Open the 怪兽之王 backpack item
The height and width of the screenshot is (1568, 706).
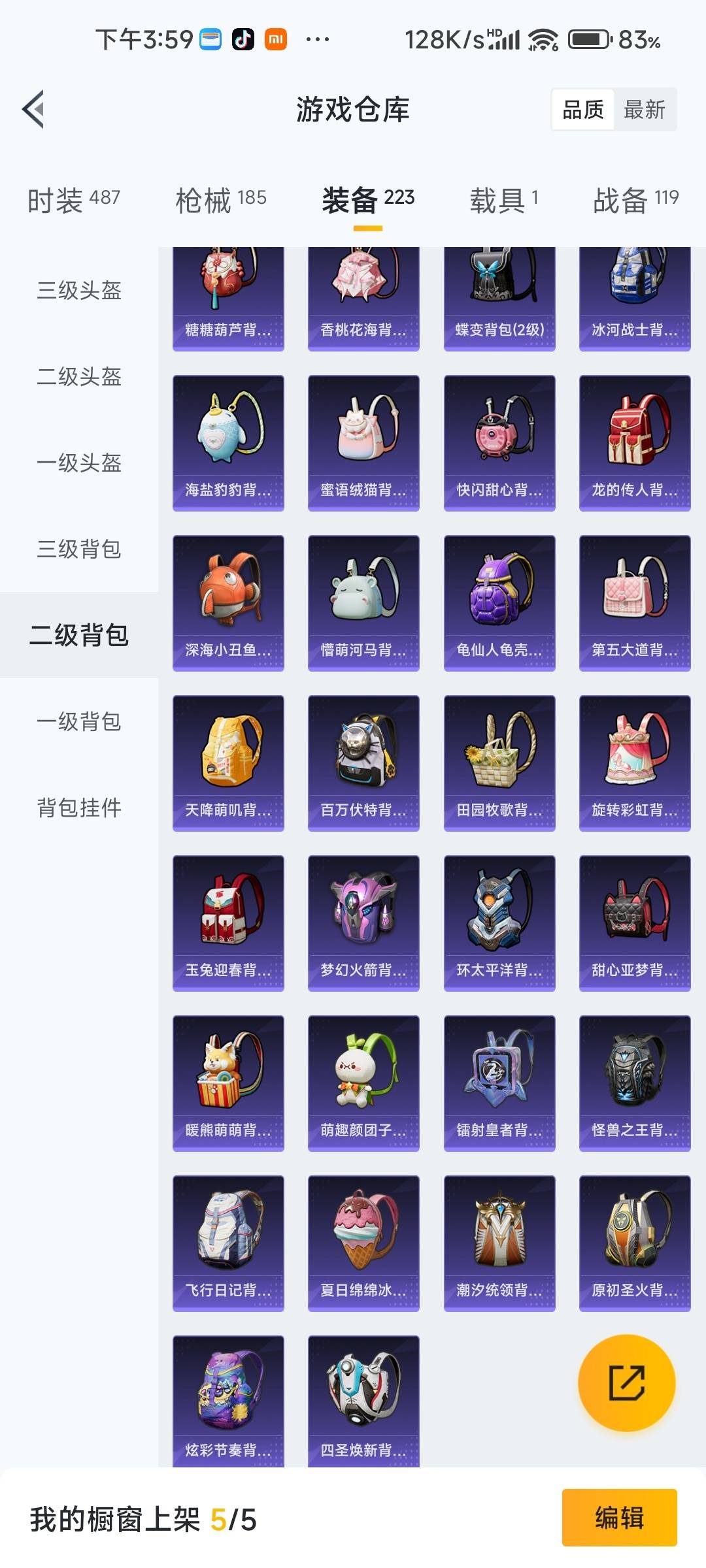635,1083
